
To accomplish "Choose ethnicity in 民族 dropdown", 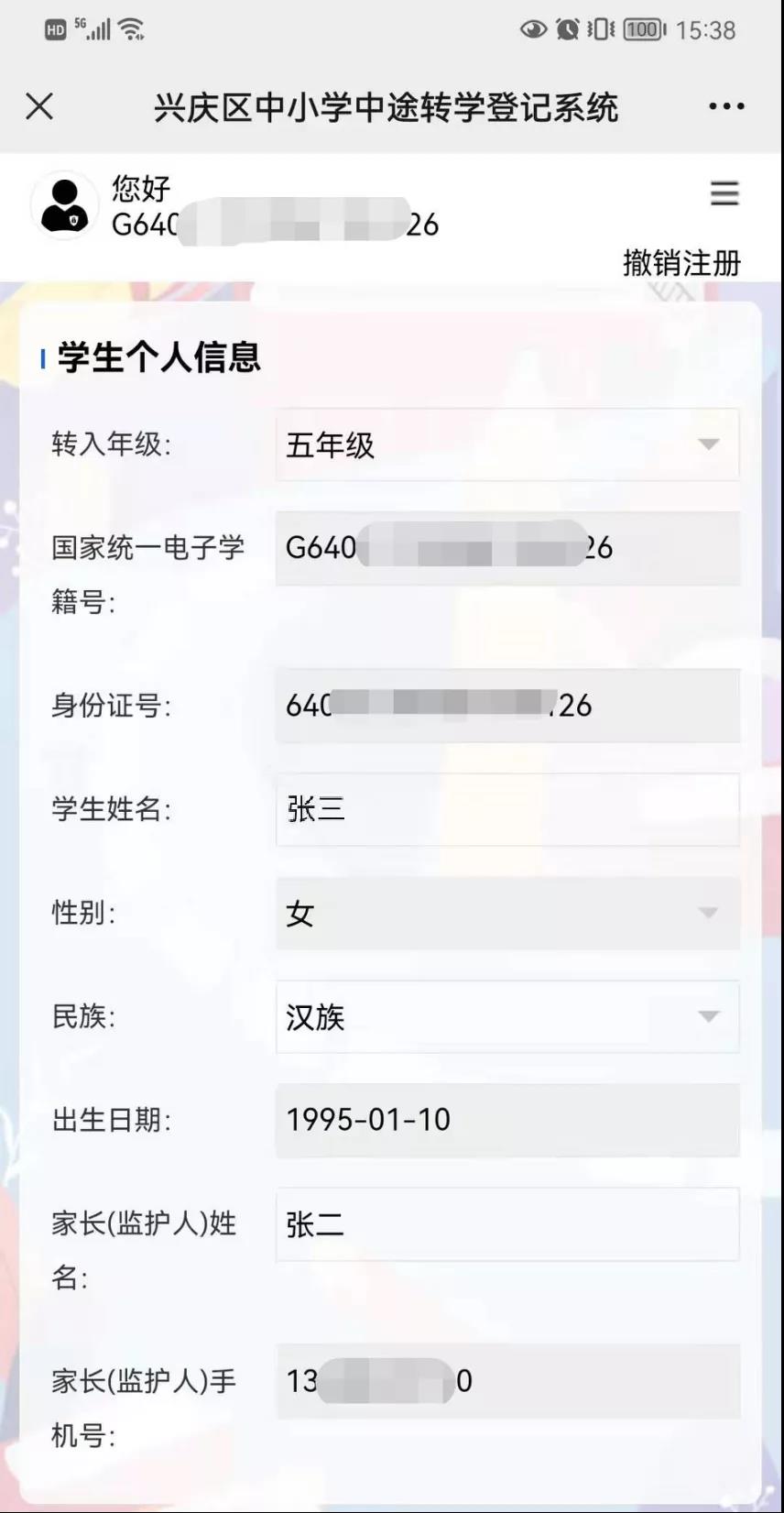I will (x=507, y=1016).
